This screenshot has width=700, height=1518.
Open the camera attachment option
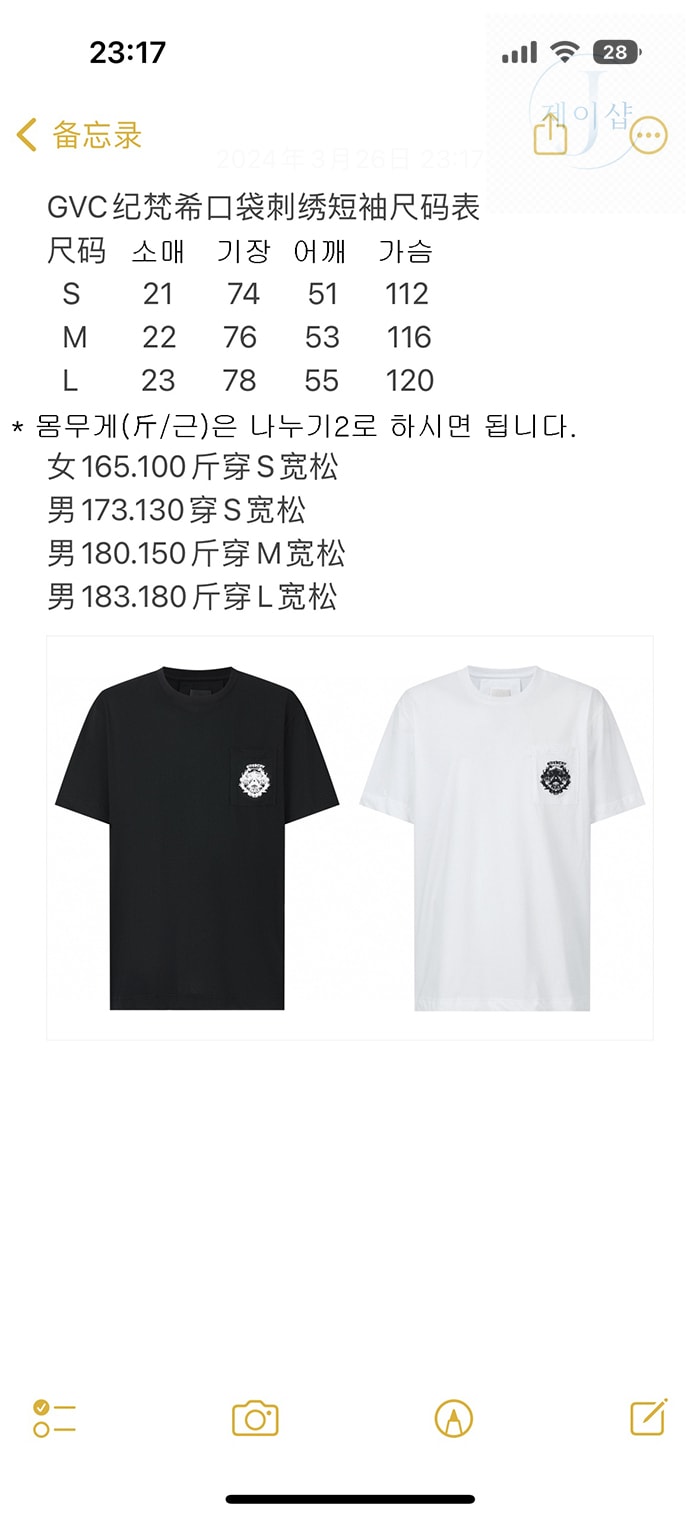pos(255,1418)
